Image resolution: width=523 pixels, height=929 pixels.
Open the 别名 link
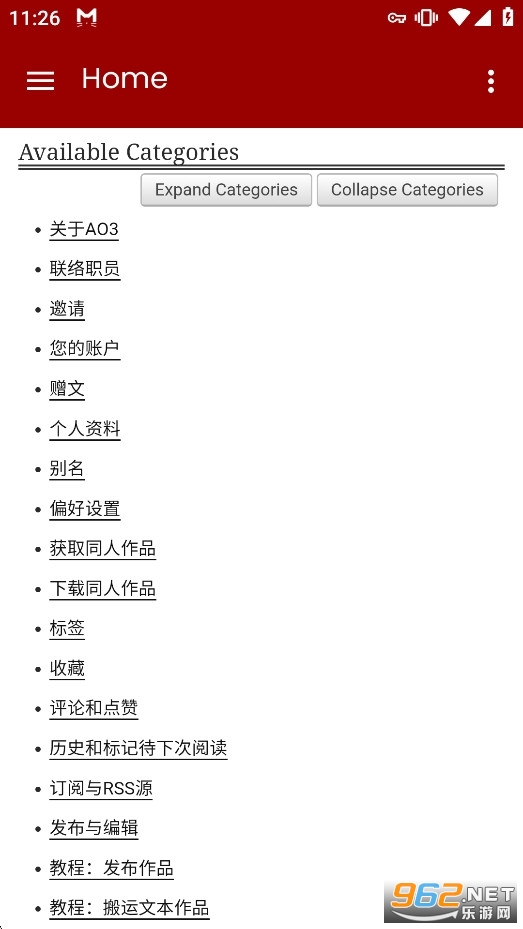(67, 469)
